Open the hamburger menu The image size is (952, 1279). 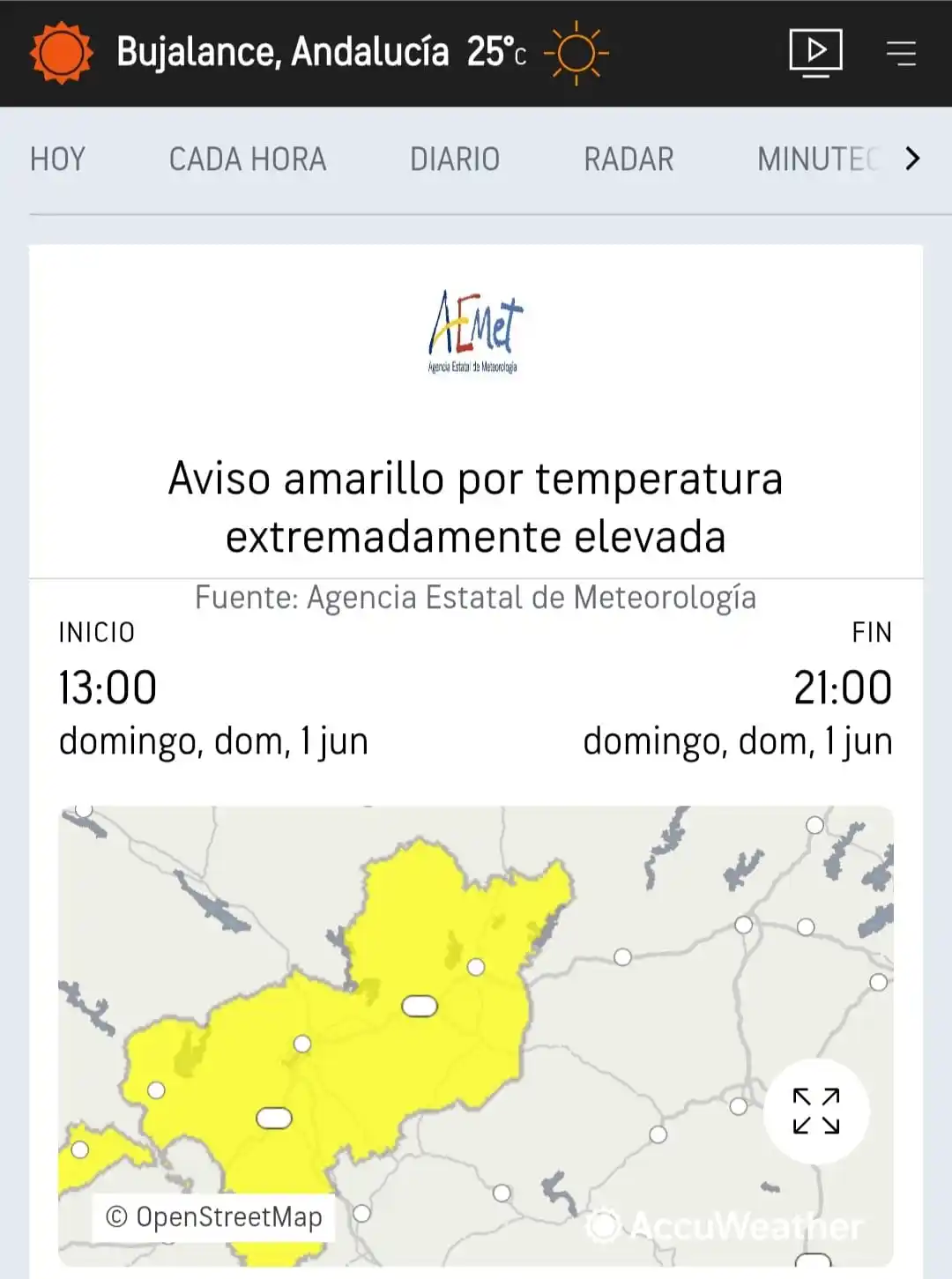pyautogui.click(x=901, y=53)
